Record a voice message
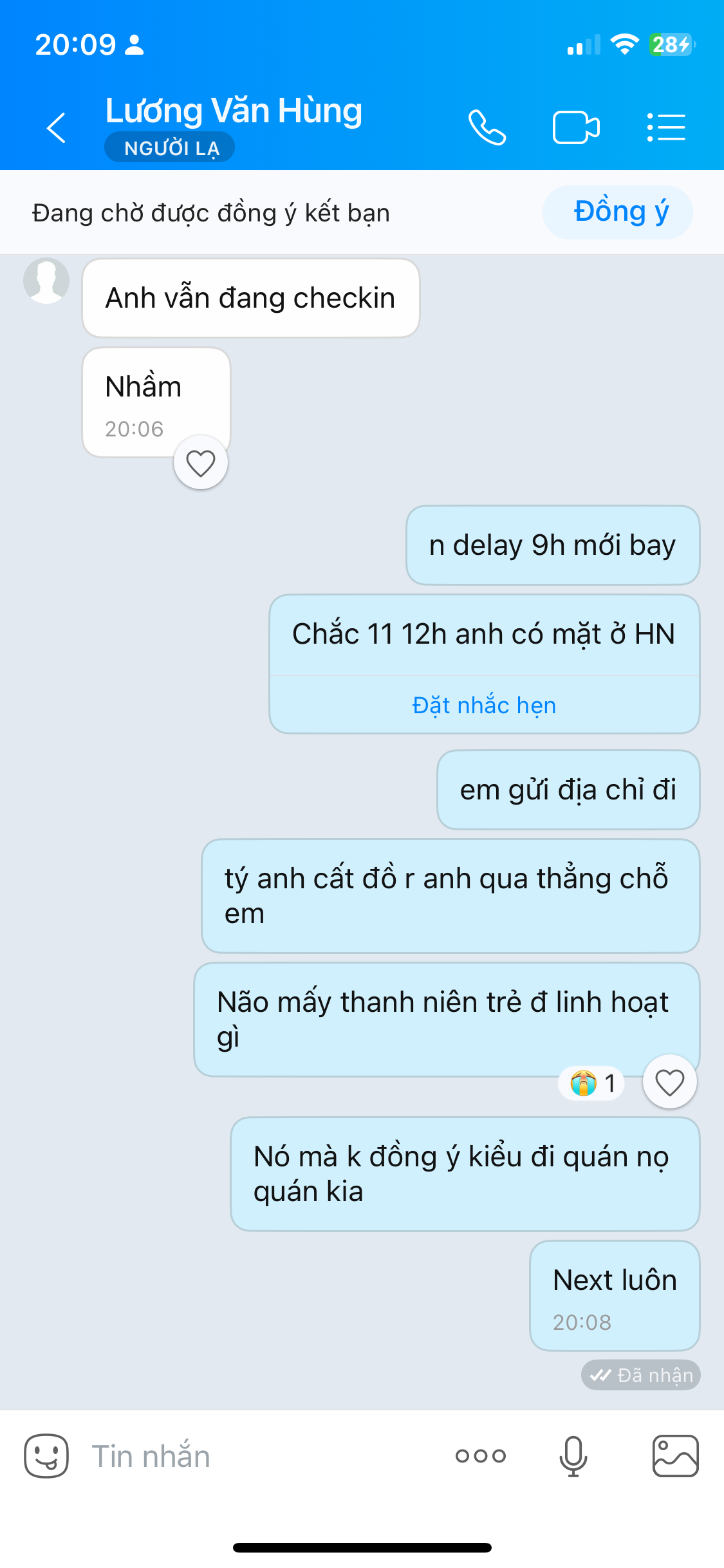This screenshot has height=1568, width=724. (x=573, y=1456)
